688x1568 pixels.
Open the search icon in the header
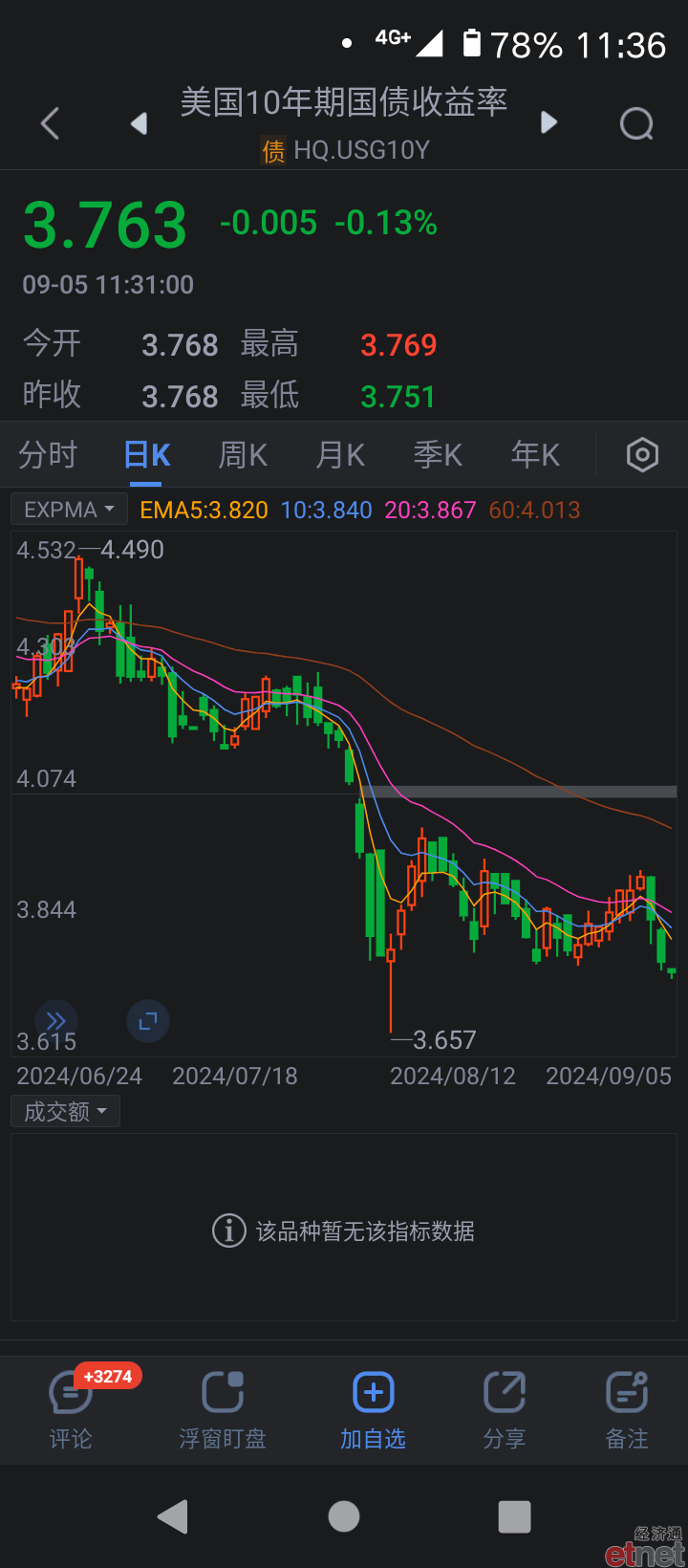pos(636,123)
